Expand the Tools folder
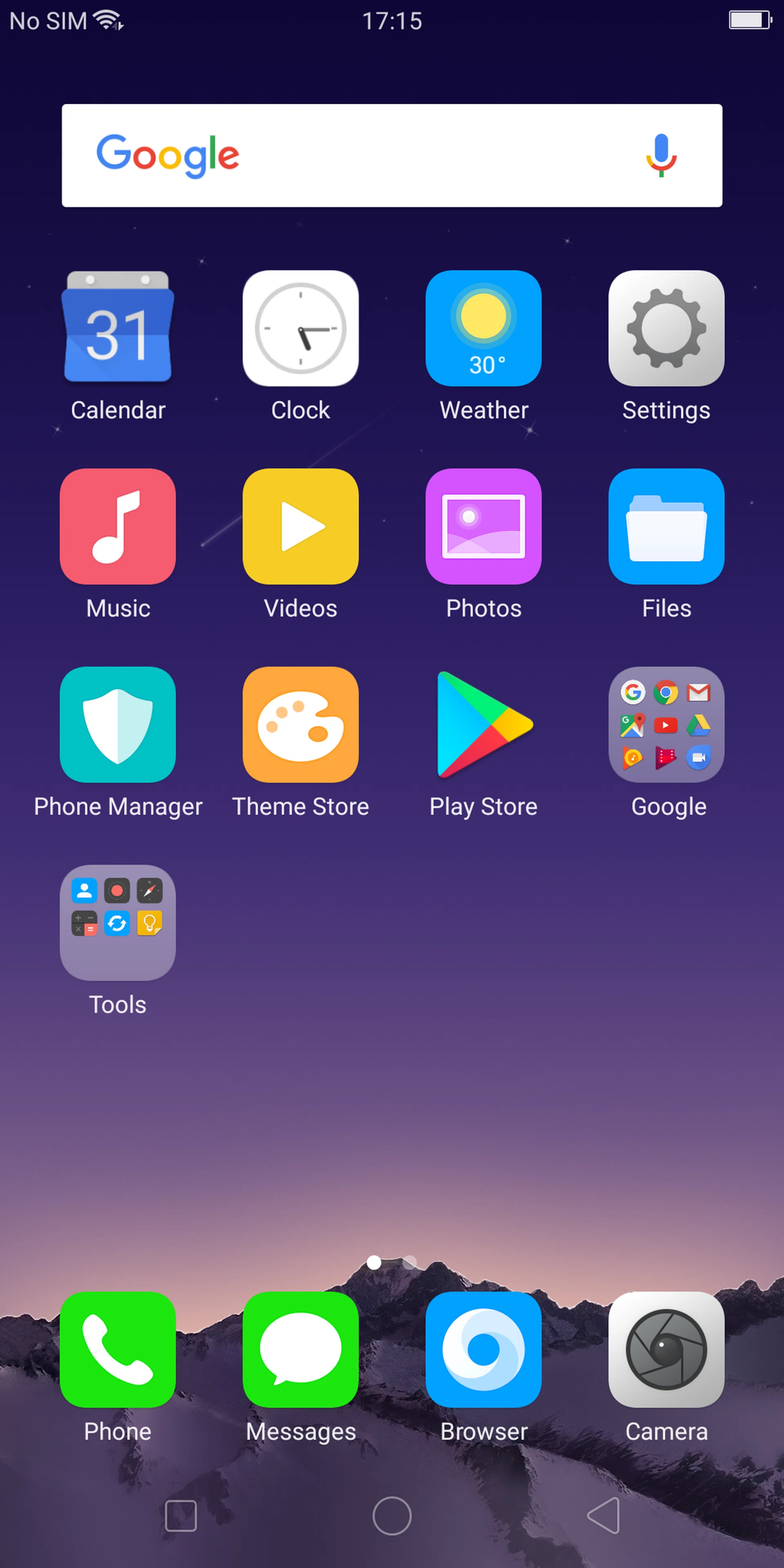This screenshot has width=784, height=1568. click(x=118, y=922)
